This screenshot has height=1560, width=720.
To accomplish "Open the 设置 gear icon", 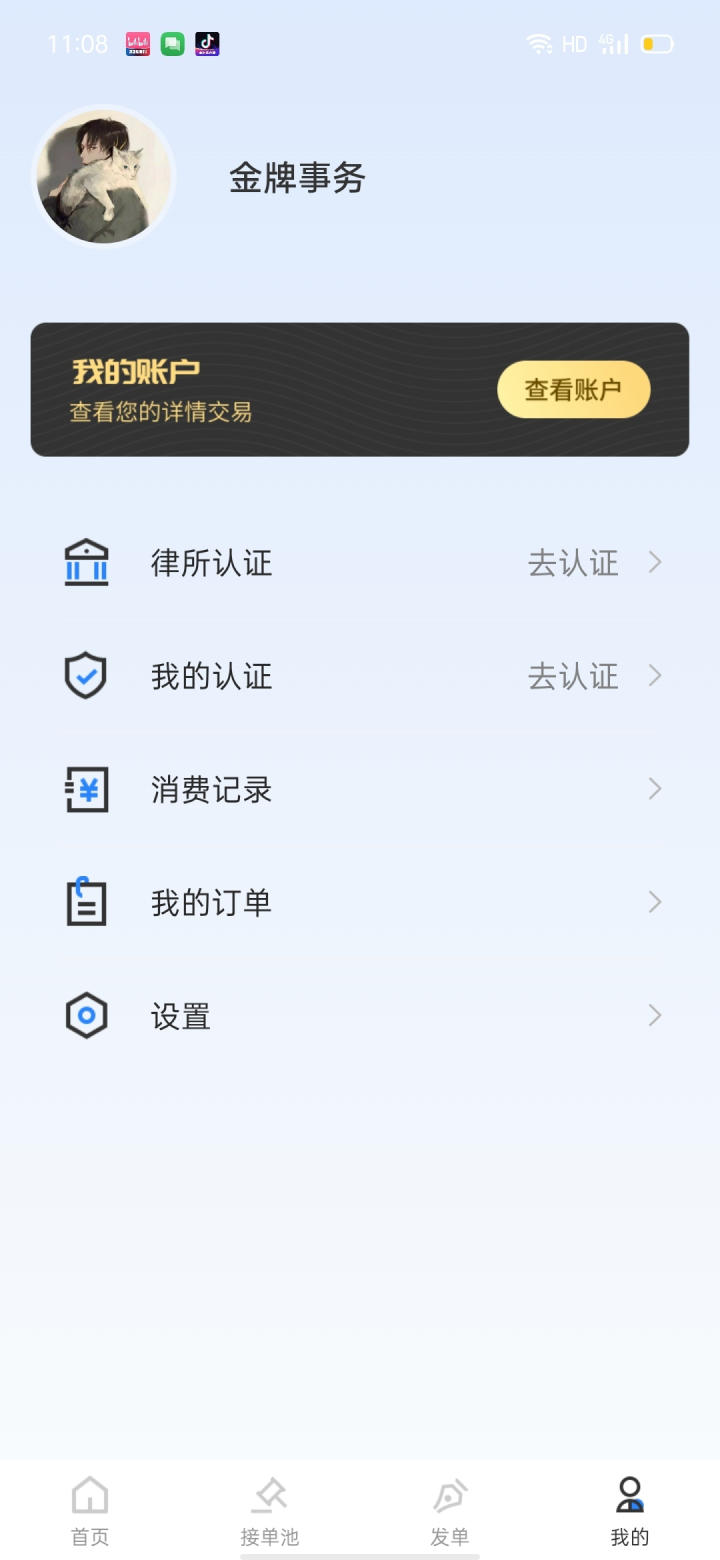I will click(86, 1015).
